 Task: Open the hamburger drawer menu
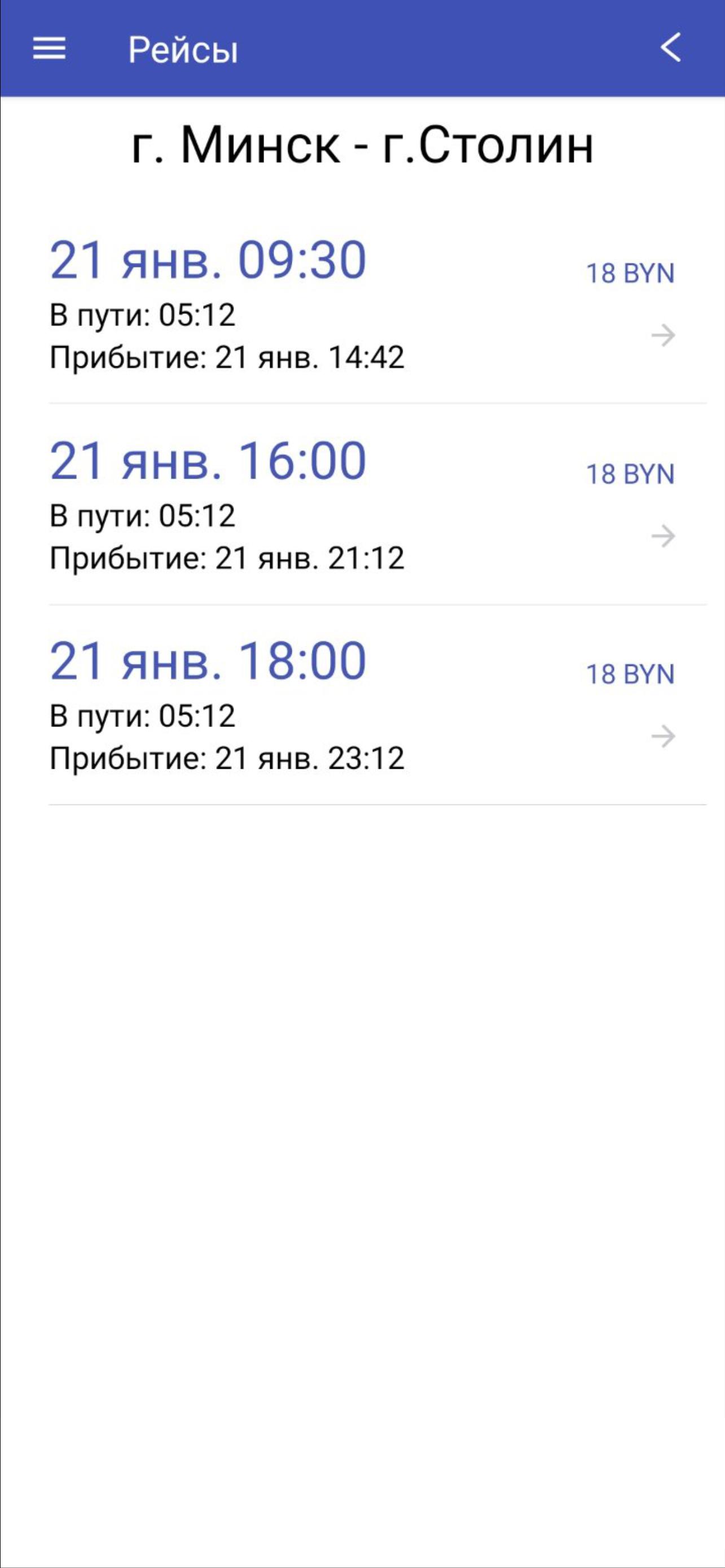click(49, 48)
